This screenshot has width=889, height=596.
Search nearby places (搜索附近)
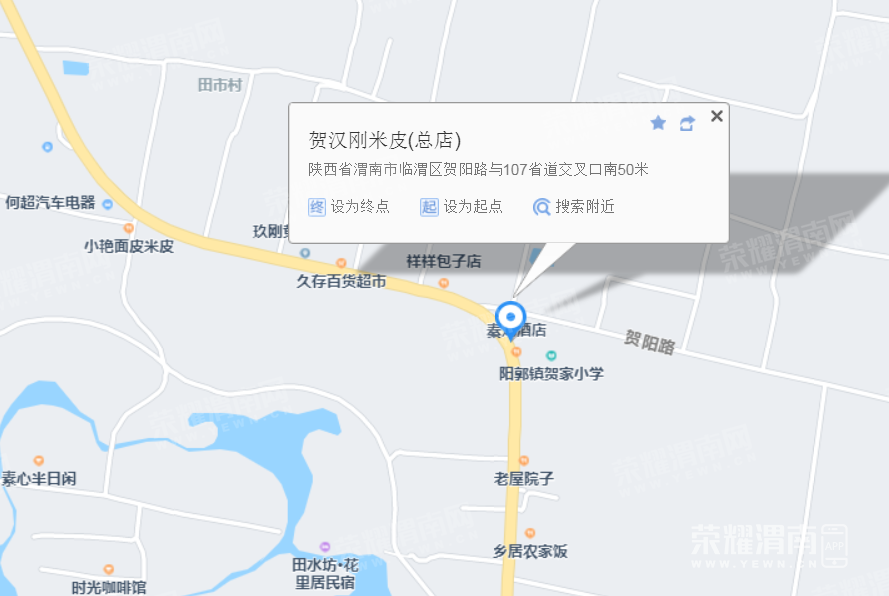click(x=574, y=207)
